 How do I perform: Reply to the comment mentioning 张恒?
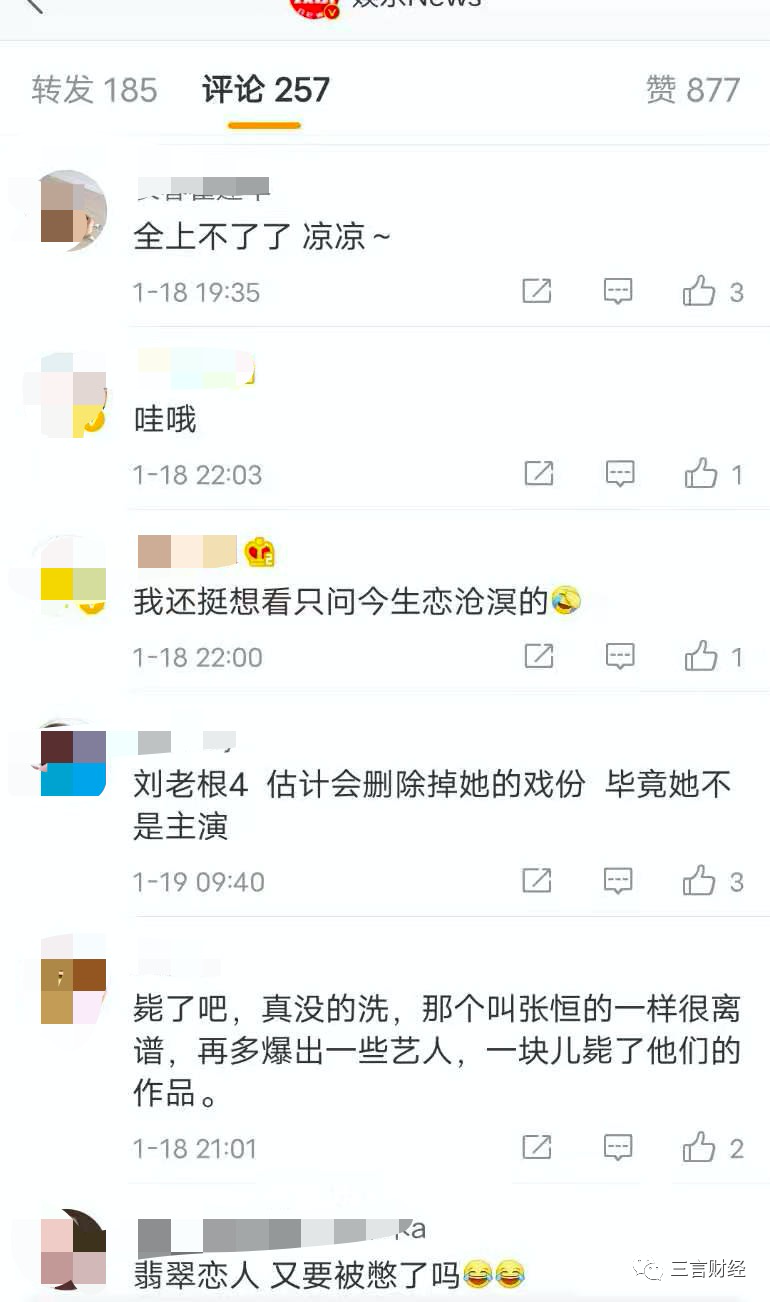(x=619, y=1147)
